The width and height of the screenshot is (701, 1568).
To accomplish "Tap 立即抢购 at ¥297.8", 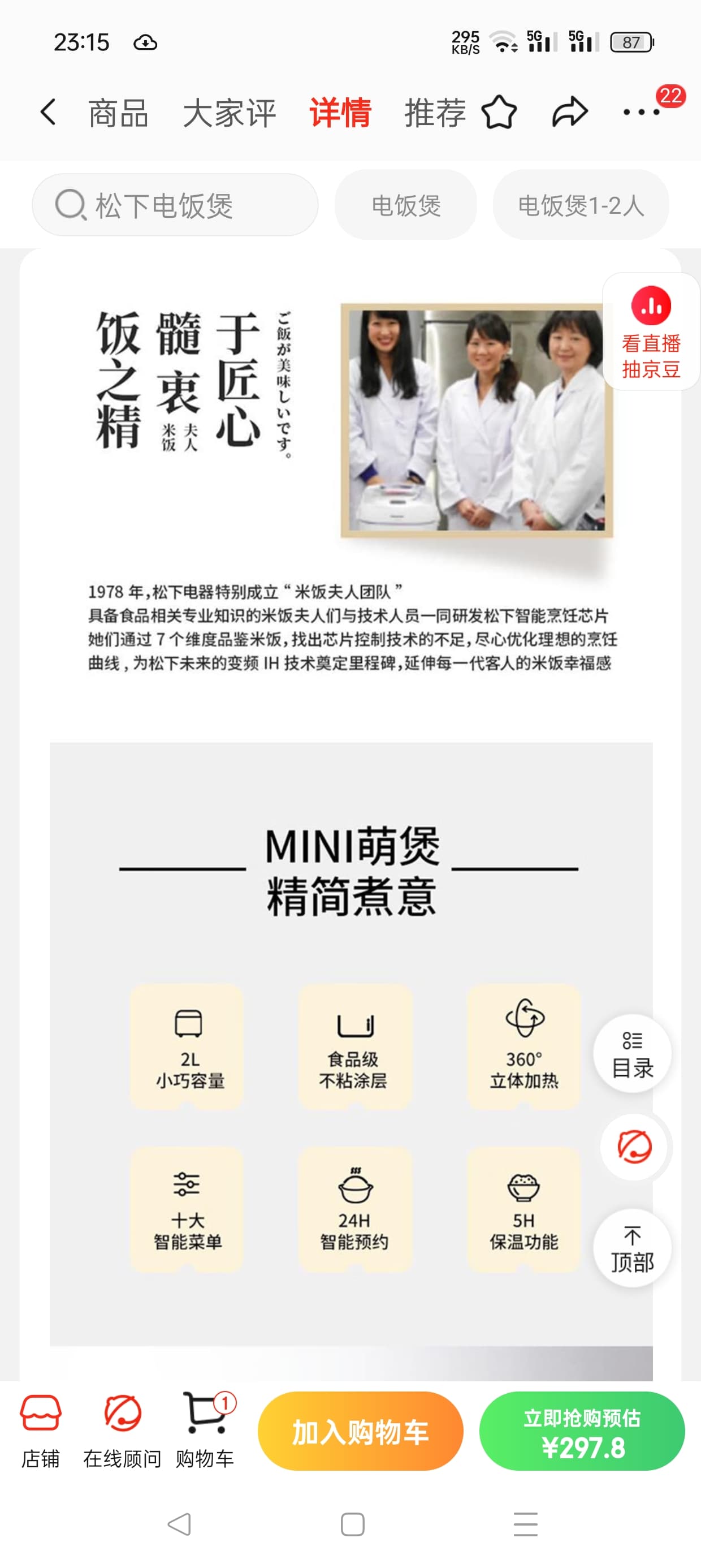I will tap(582, 1432).
